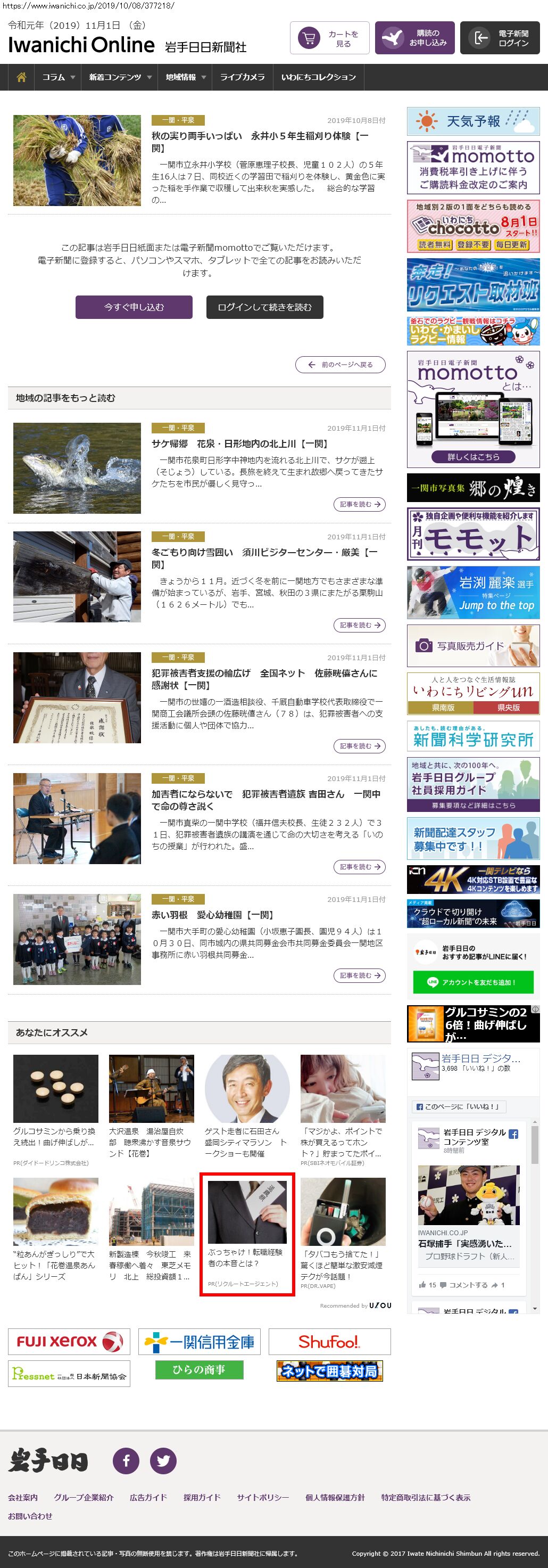Log in via 電子新聞ログイン

(500, 38)
